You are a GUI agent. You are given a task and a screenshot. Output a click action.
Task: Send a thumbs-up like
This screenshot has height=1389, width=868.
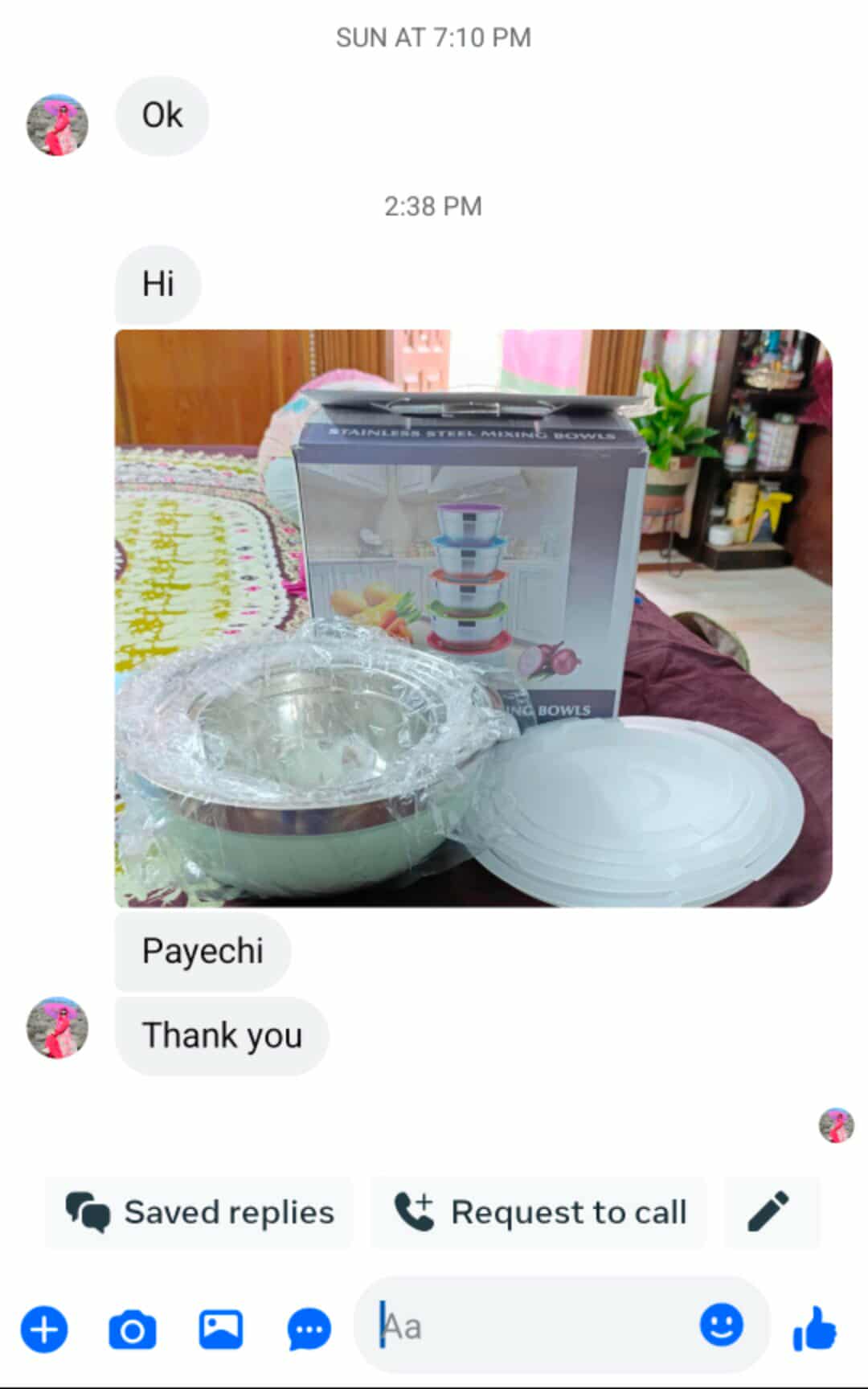(814, 1329)
